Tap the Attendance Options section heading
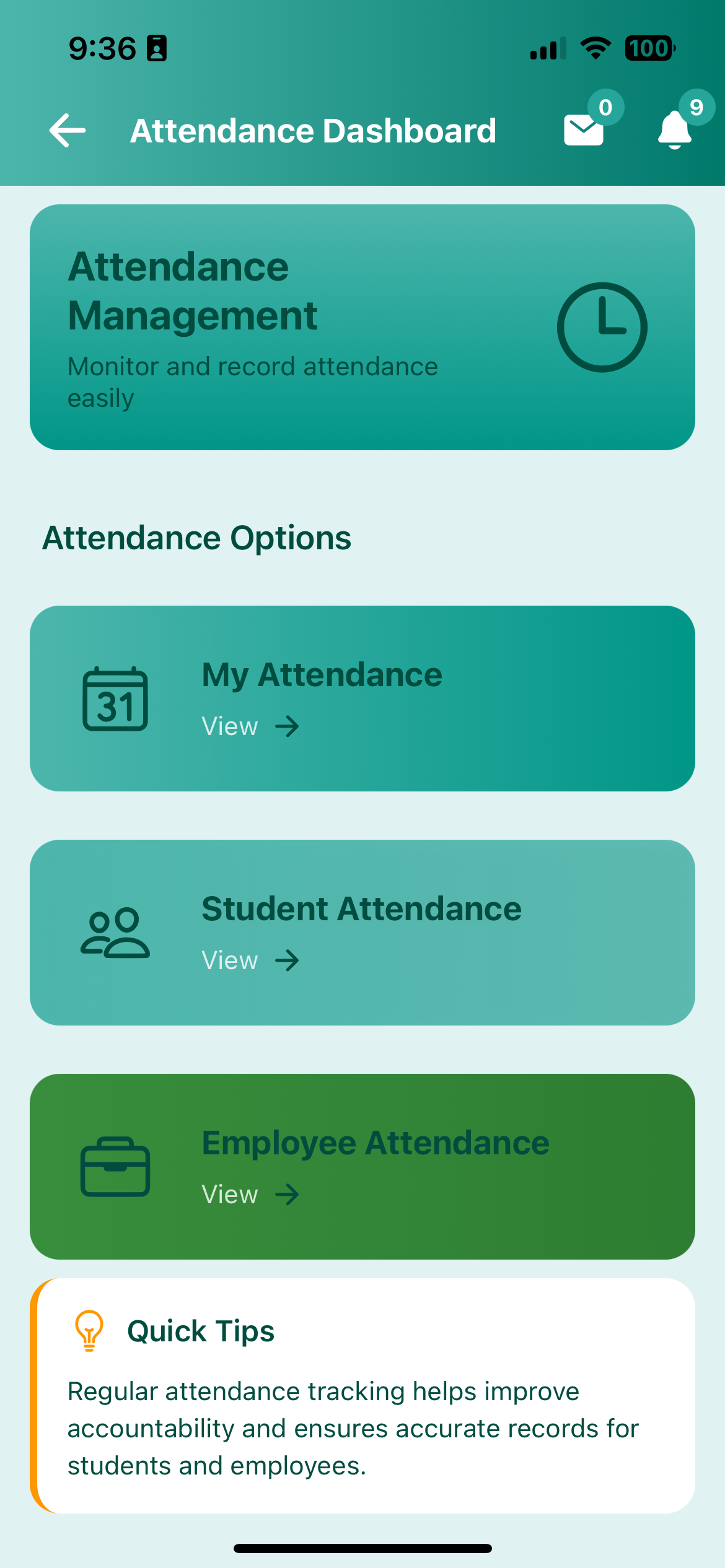The width and height of the screenshot is (725, 1568). click(196, 538)
